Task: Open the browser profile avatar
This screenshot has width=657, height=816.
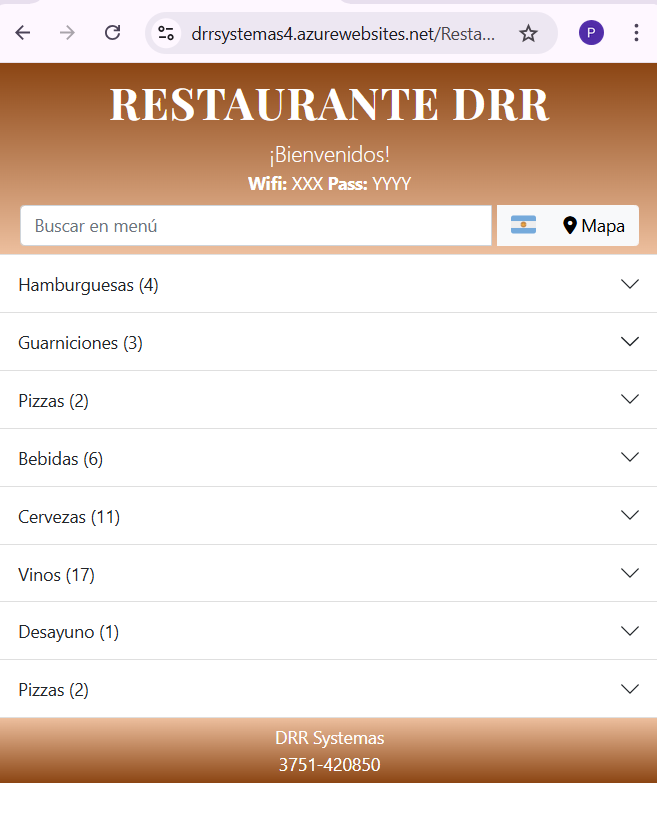Action: point(591,33)
